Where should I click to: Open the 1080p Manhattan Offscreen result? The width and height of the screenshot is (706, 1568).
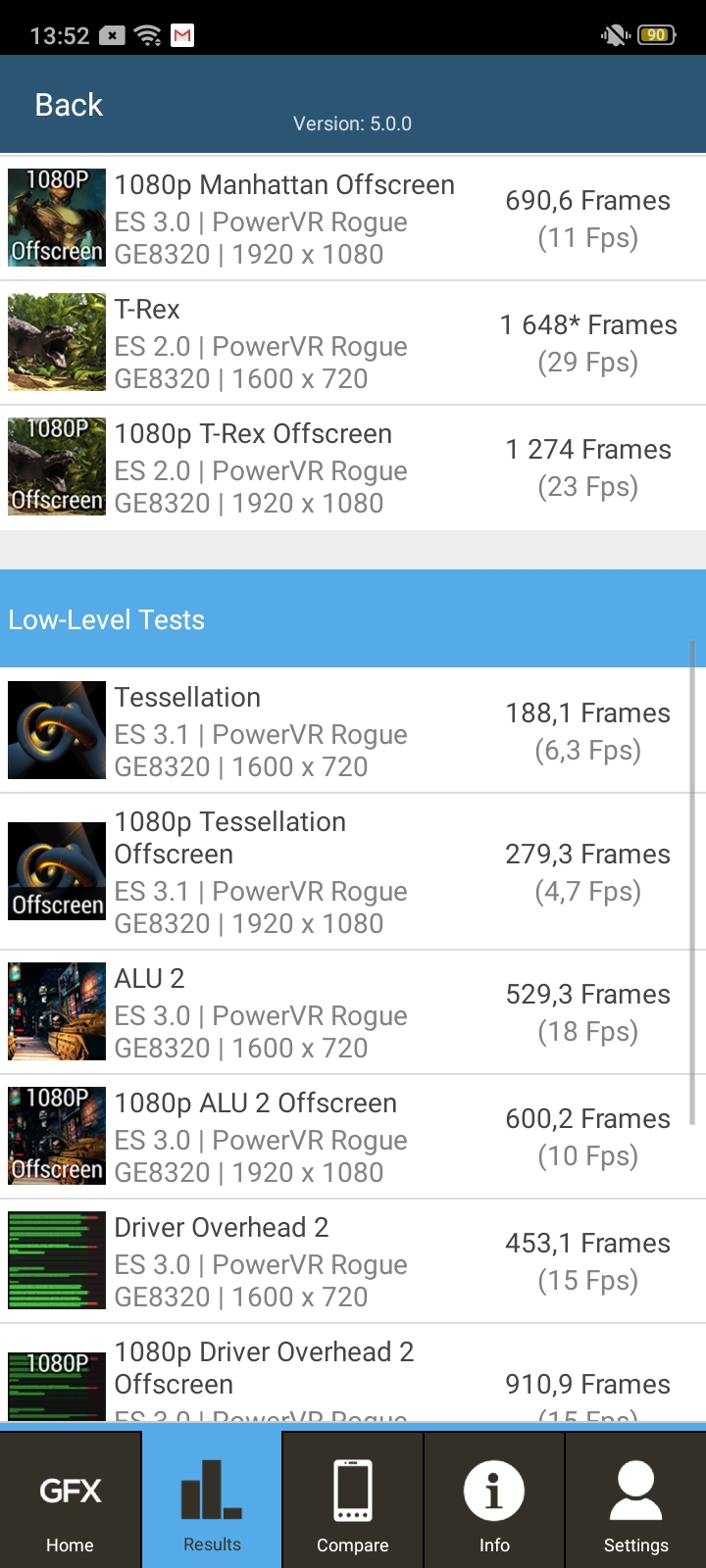(x=353, y=219)
